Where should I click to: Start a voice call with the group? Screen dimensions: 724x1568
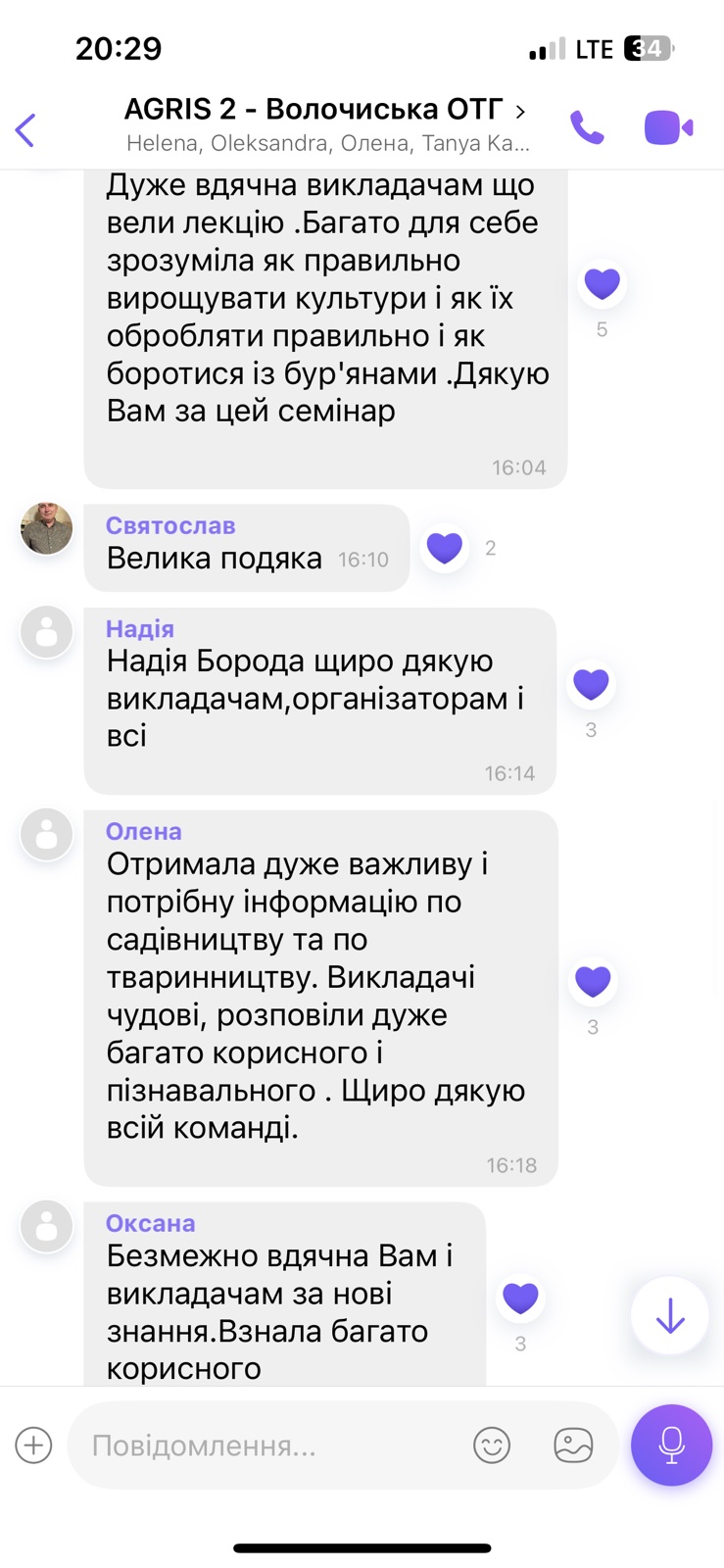(x=588, y=128)
